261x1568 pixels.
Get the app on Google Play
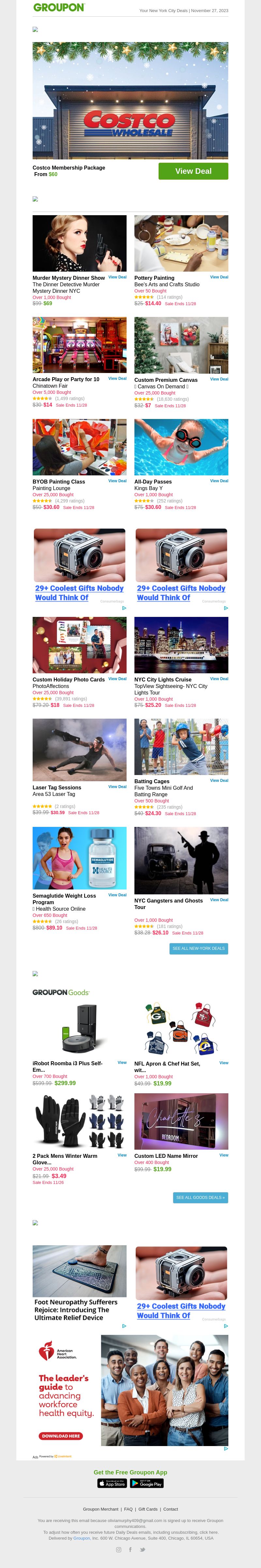pos(146,1484)
